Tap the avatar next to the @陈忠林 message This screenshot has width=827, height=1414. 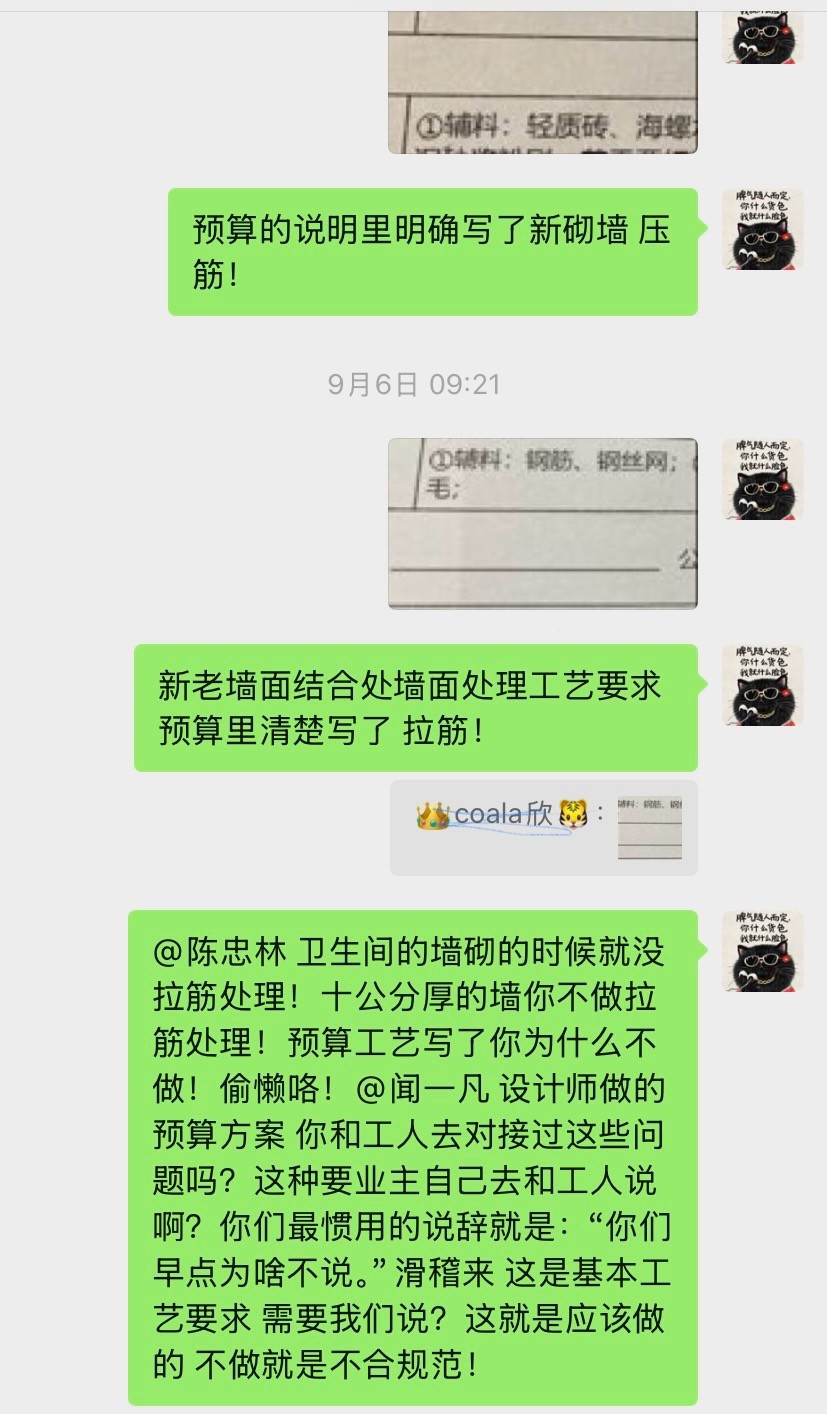click(763, 951)
